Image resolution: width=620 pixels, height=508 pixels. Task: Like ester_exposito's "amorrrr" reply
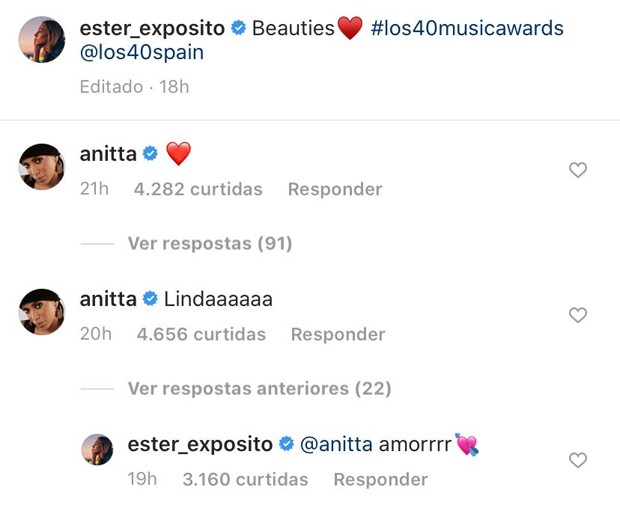pyautogui.click(x=577, y=461)
